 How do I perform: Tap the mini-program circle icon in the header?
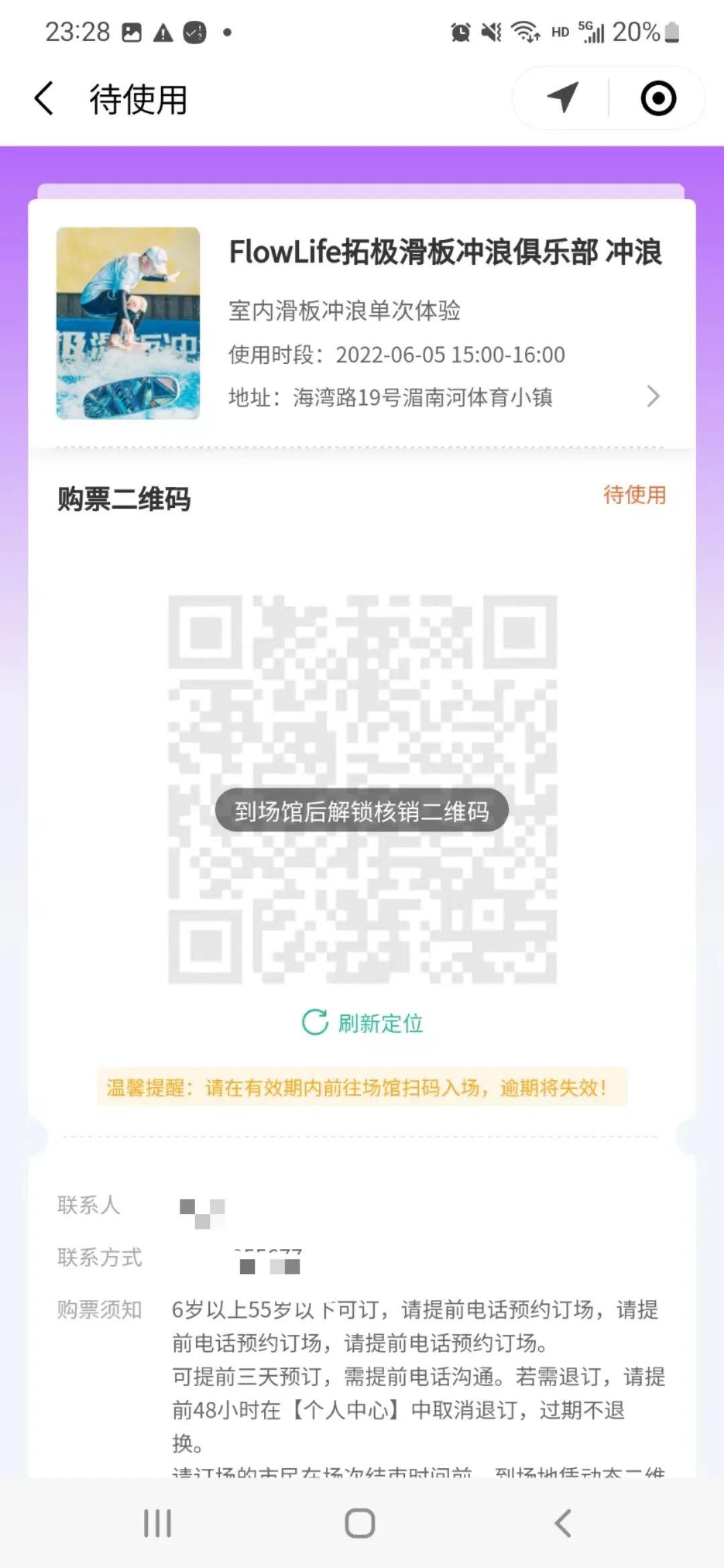point(658,99)
